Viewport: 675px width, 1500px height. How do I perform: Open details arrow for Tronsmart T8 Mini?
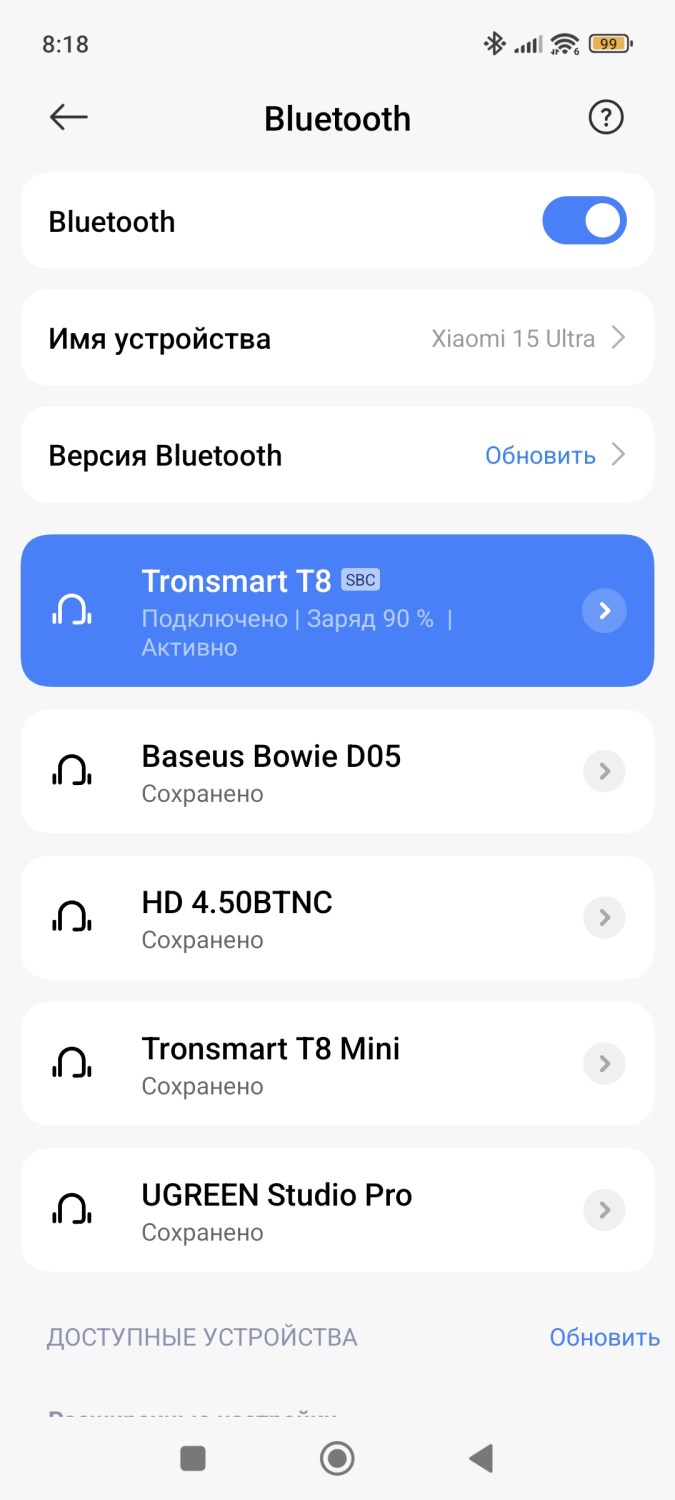pyautogui.click(x=604, y=1064)
